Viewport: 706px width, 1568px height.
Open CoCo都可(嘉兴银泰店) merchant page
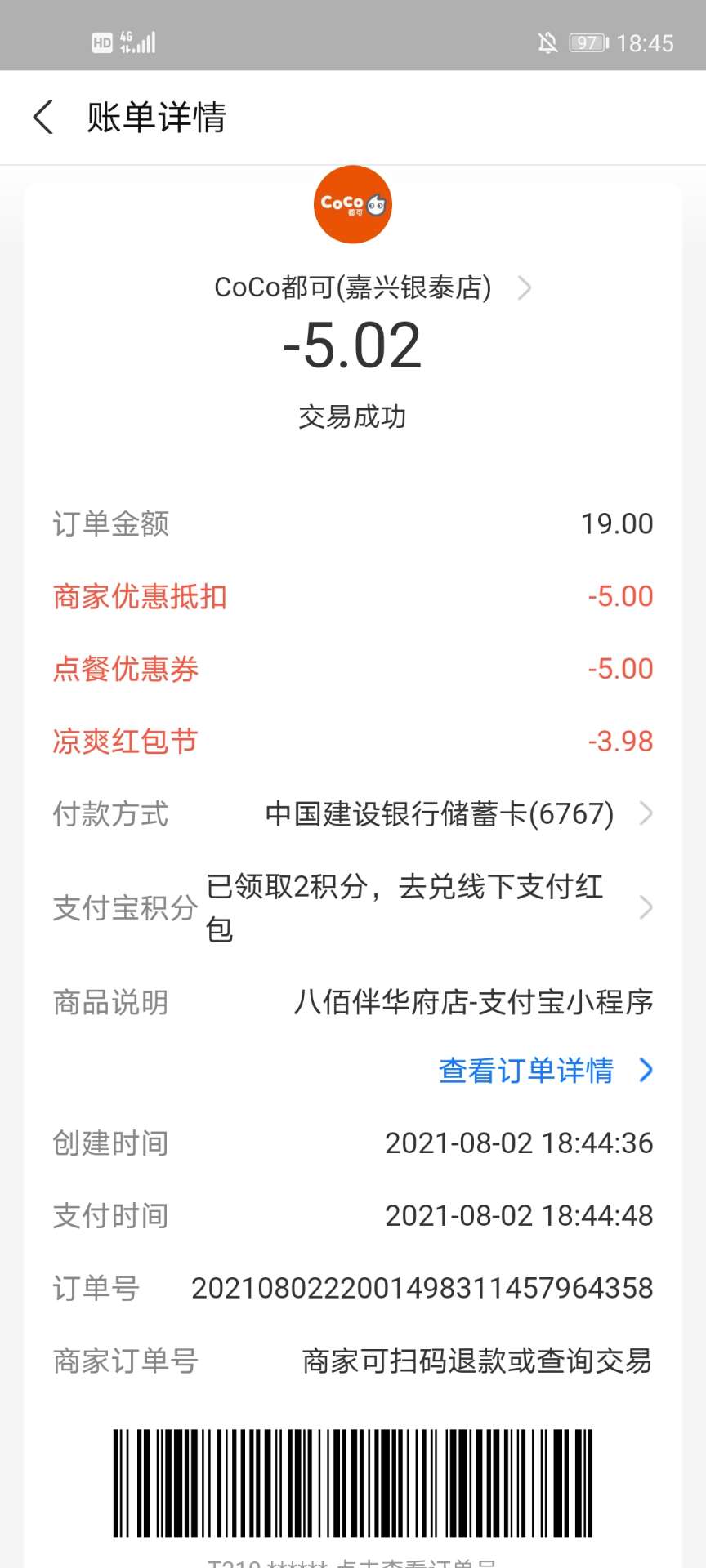372,287
